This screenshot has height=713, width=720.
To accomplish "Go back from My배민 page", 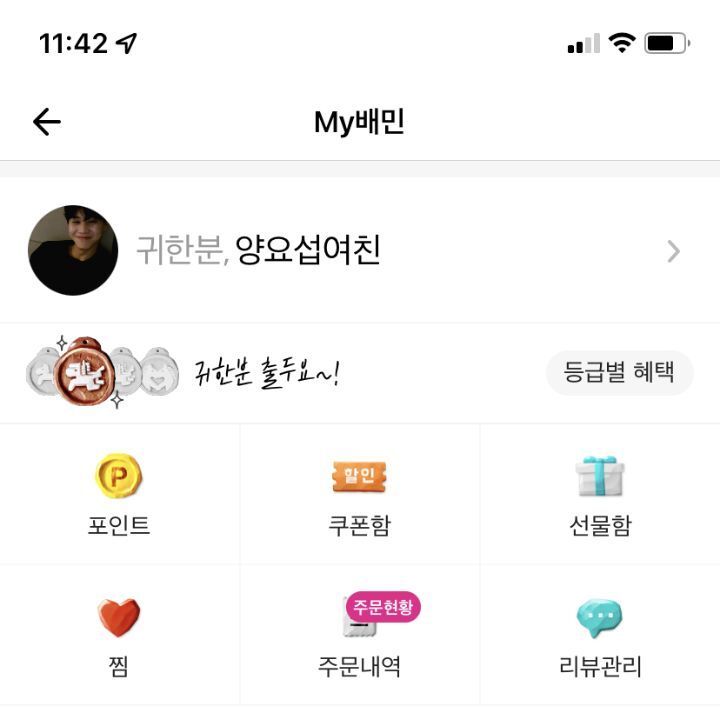I will [x=47, y=122].
